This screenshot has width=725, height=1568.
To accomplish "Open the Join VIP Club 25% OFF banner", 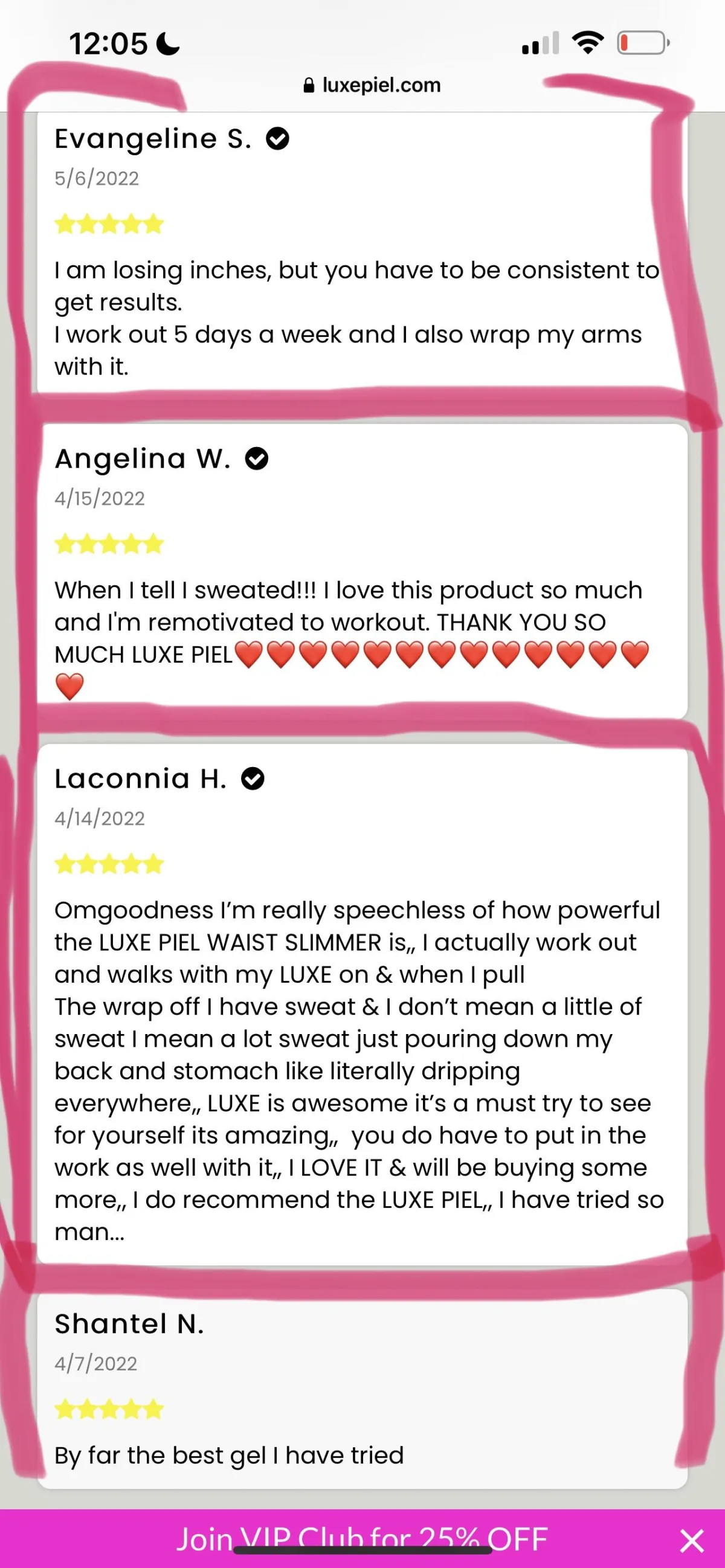I will (361, 1539).
